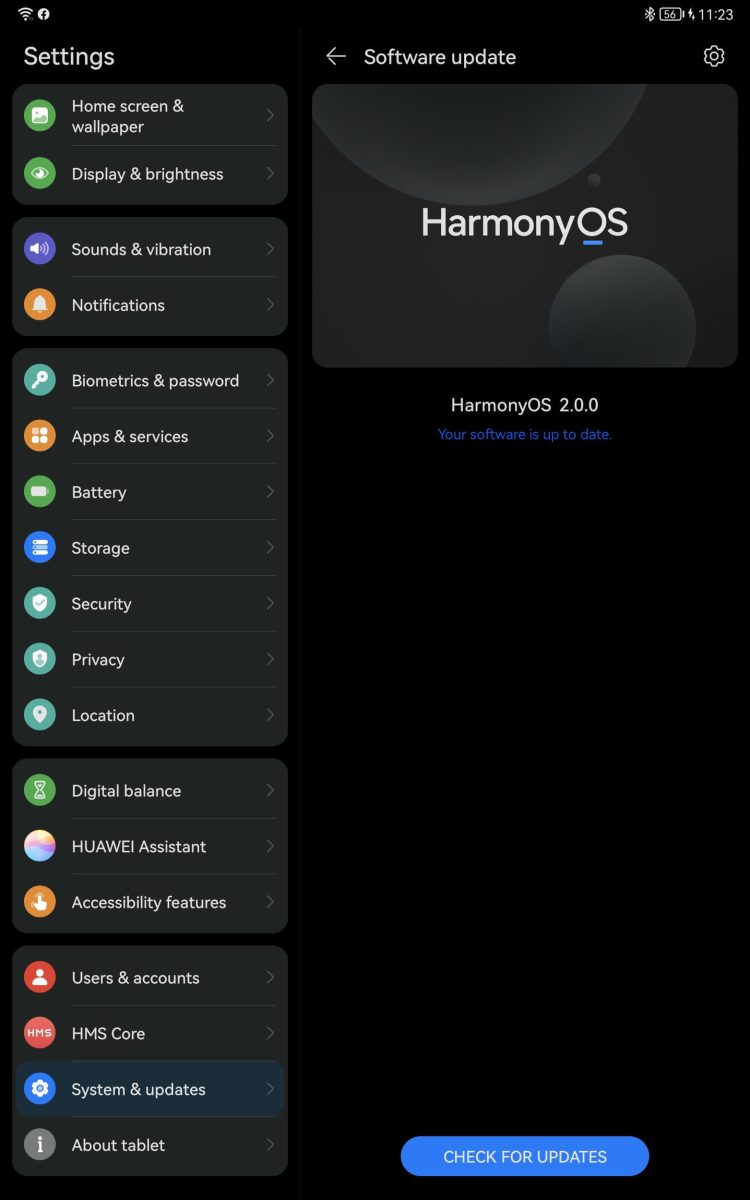Tap CHECK FOR UPDATES button

pos(525,1157)
